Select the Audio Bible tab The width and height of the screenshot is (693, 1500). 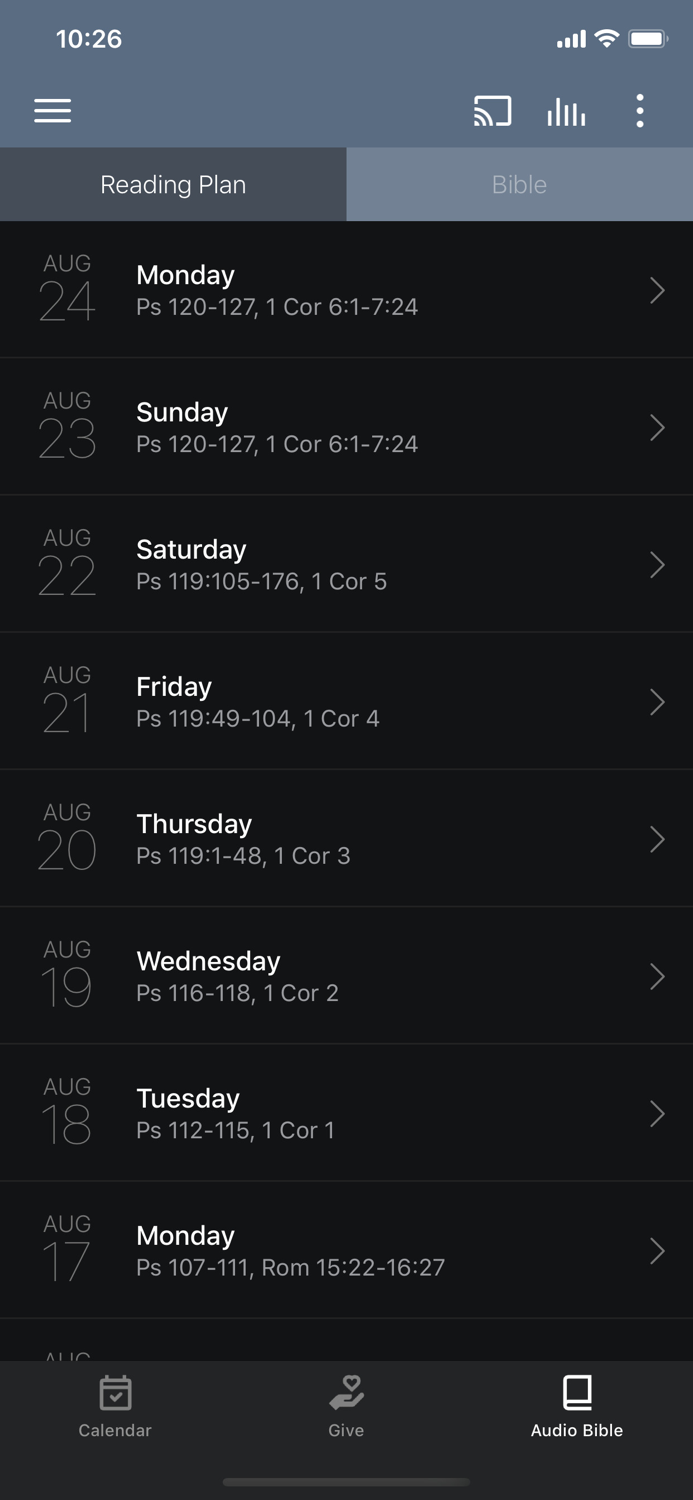(577, 1407)
